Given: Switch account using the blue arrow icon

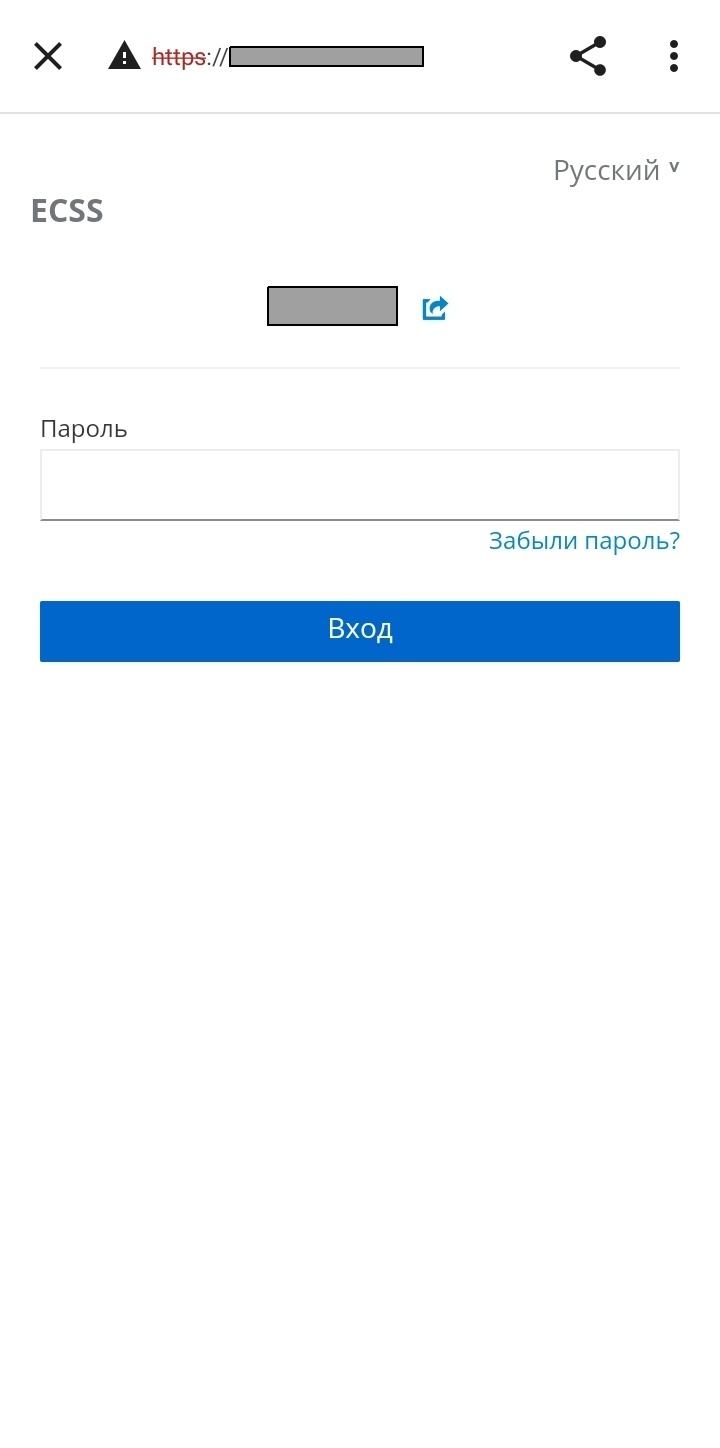Looking at the screenshot, I should [x=435, y=308].
